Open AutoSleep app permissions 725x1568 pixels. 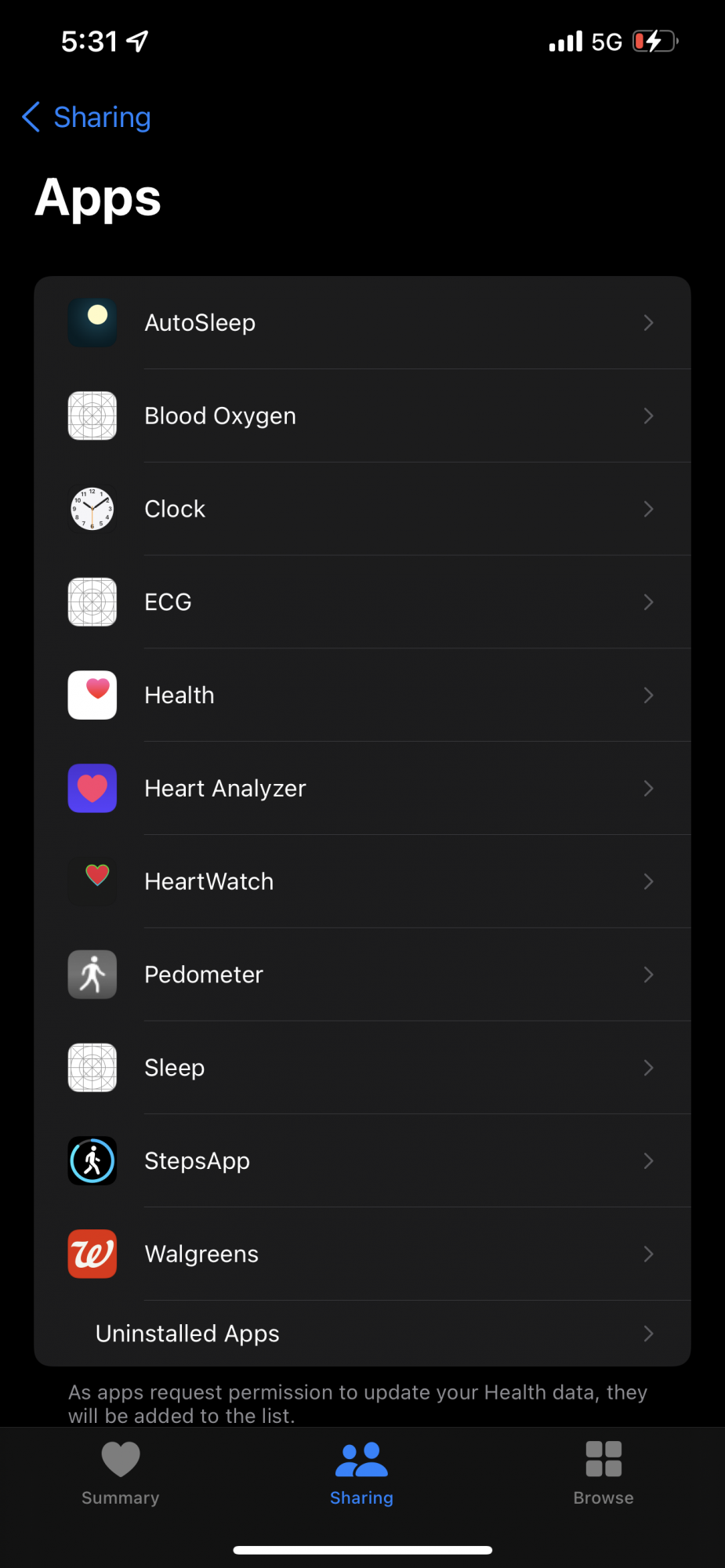361,323
